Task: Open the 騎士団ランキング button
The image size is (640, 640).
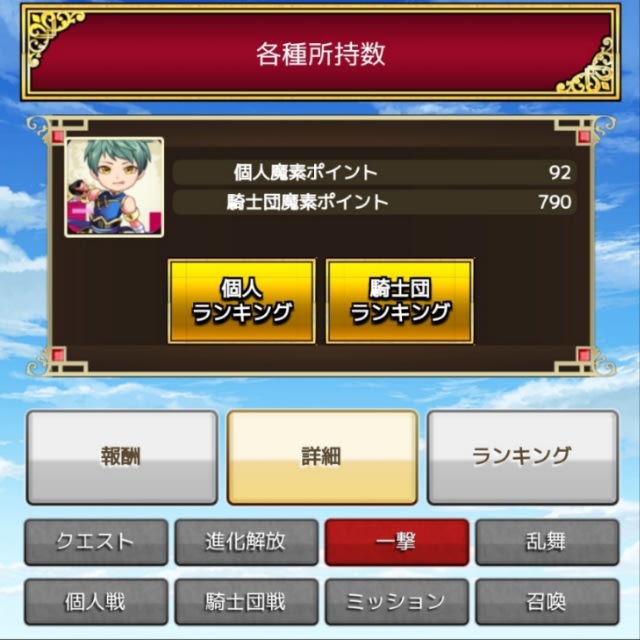Action: [399, 301]
